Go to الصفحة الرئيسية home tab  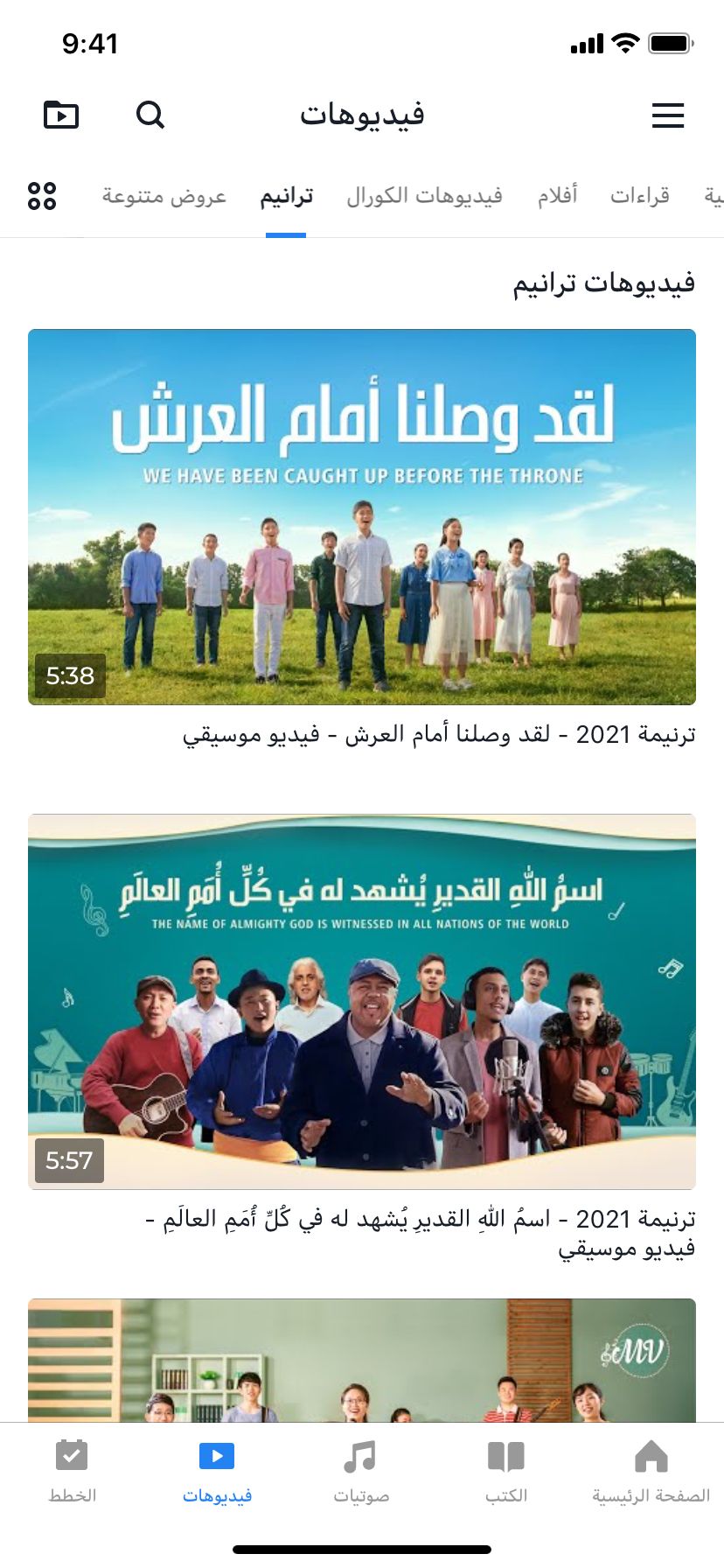point(651,1472)
